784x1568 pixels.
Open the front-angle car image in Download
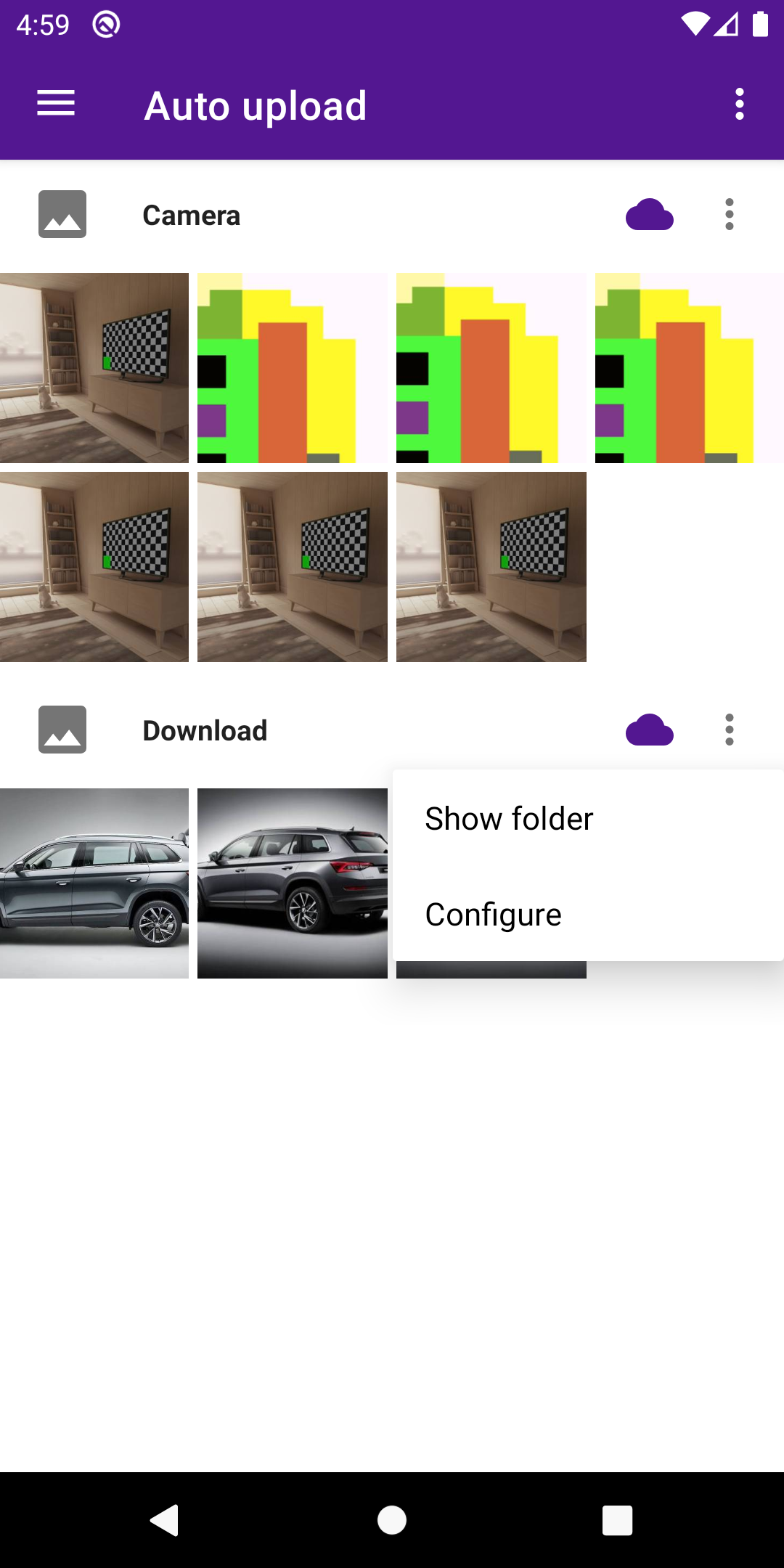(293, 883)
